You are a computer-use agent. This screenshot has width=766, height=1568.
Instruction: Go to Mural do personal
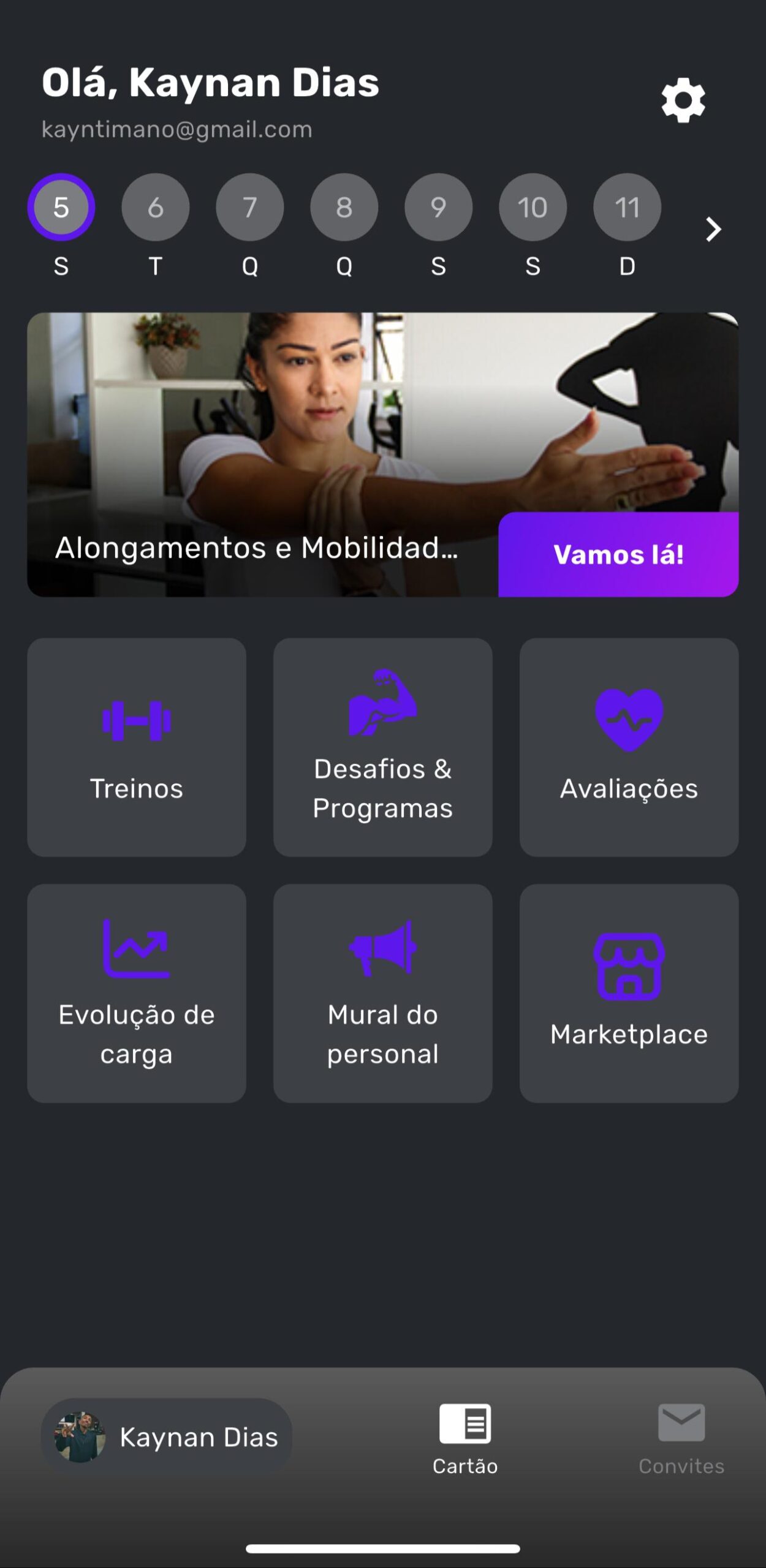tap(382, 993)
